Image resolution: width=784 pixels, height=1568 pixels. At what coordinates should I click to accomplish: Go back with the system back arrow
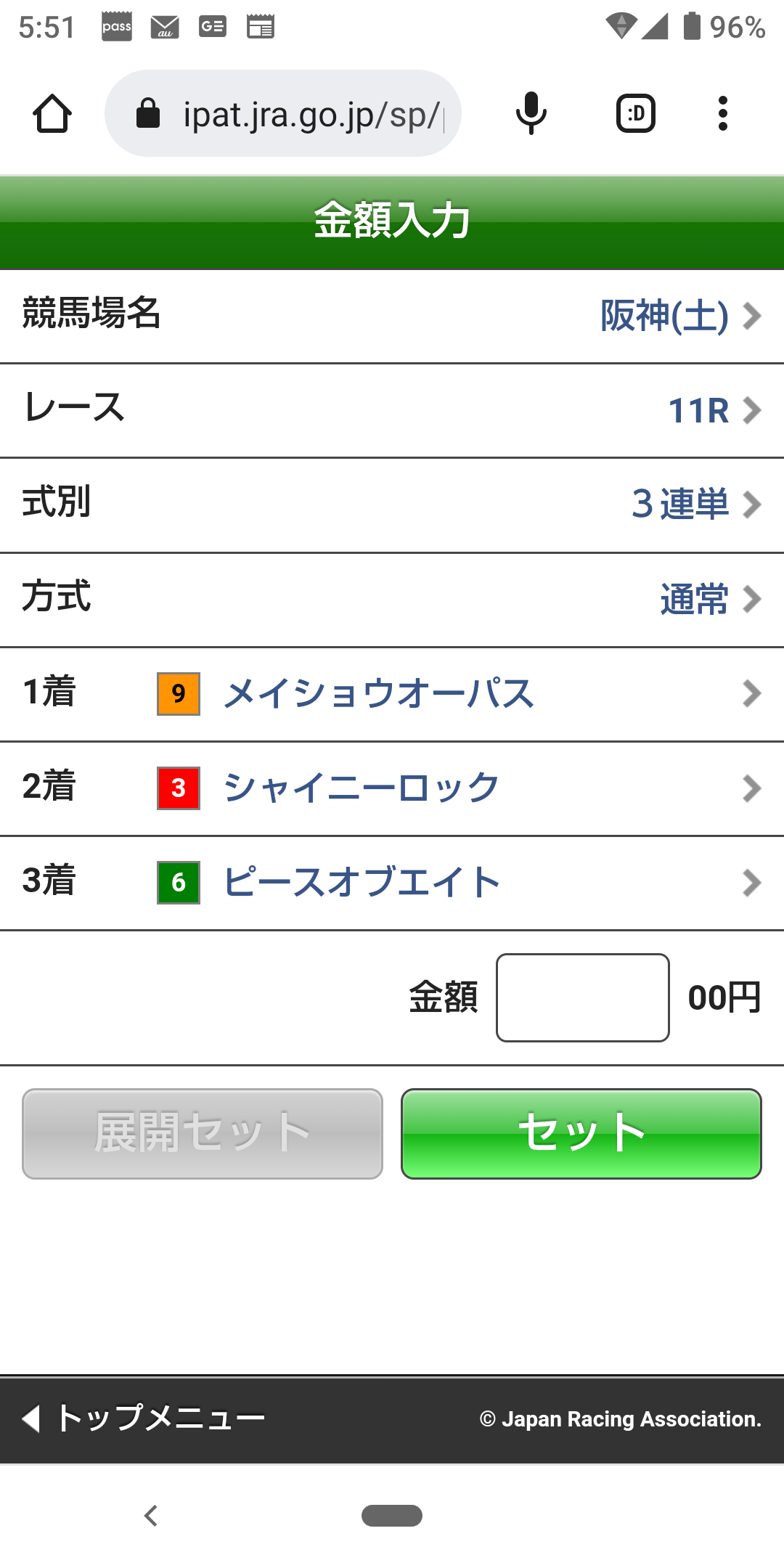point(151,1516)
